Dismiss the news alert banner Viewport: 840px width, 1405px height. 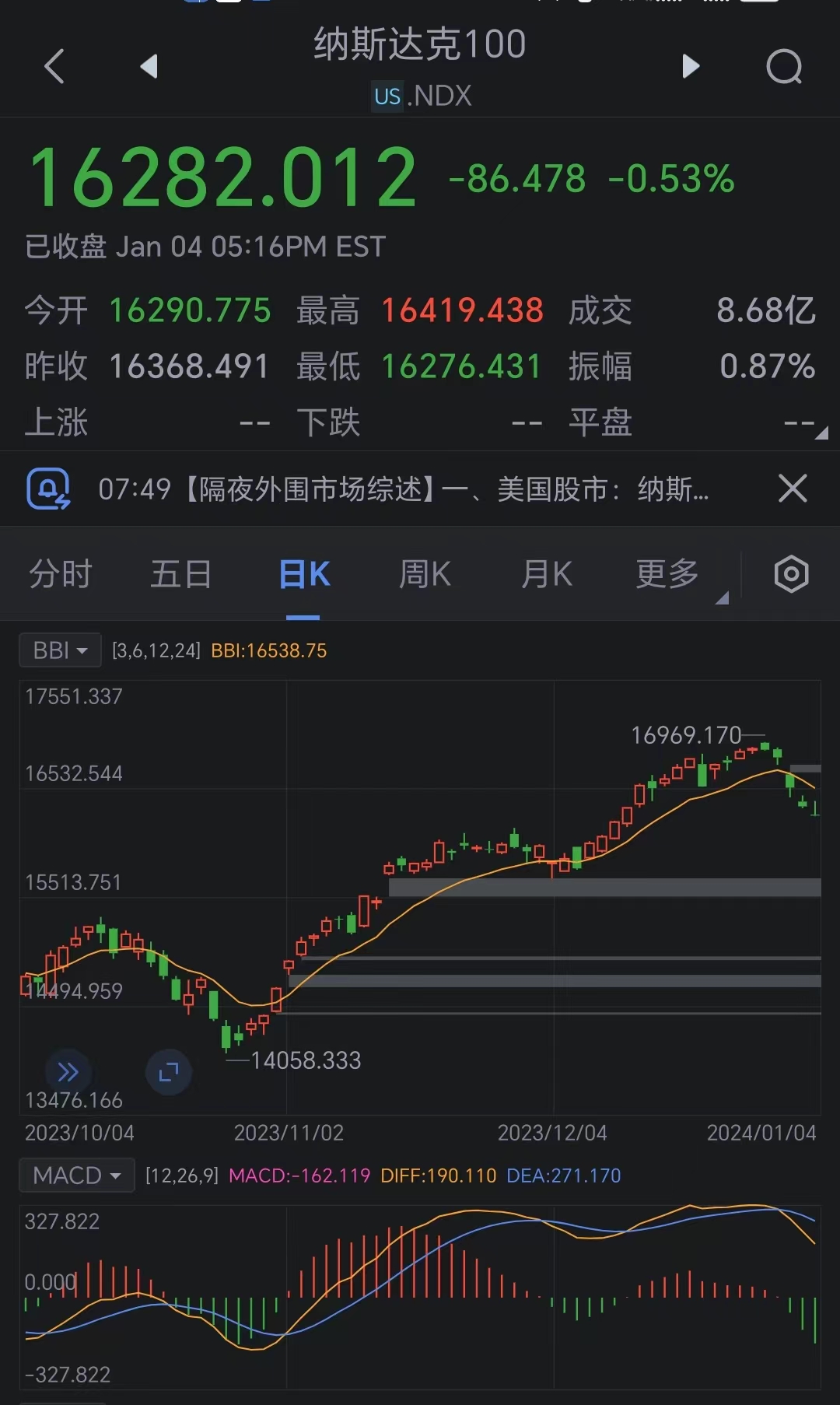pyautogui.click(x=793, y=489)
